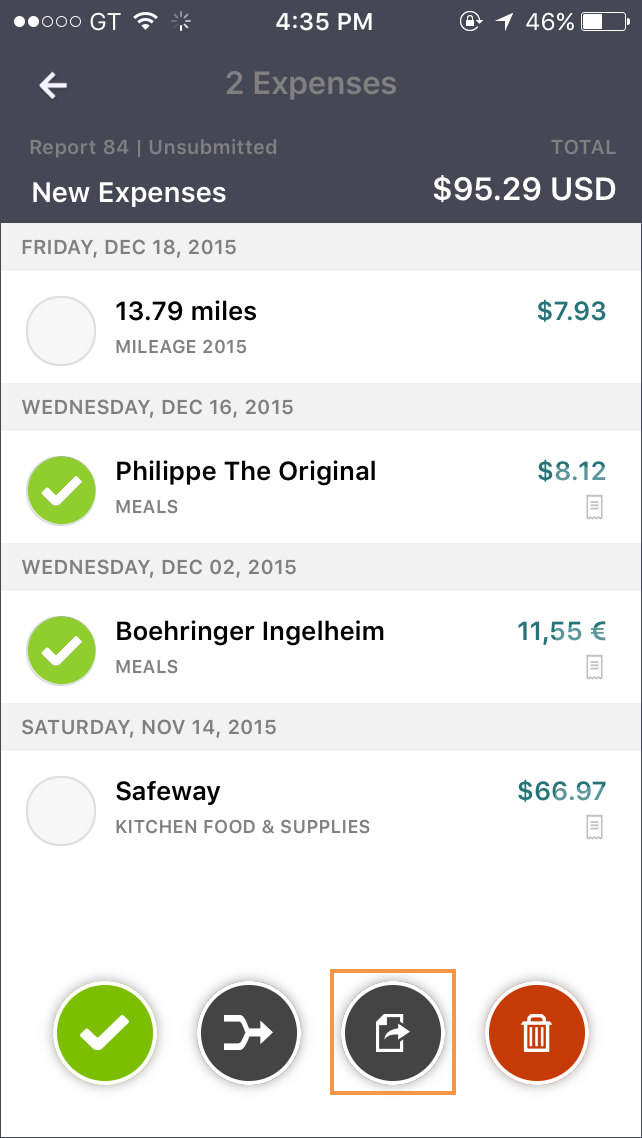
Task: Select the Safeway expense checkbox
Action: coord(61,811)
